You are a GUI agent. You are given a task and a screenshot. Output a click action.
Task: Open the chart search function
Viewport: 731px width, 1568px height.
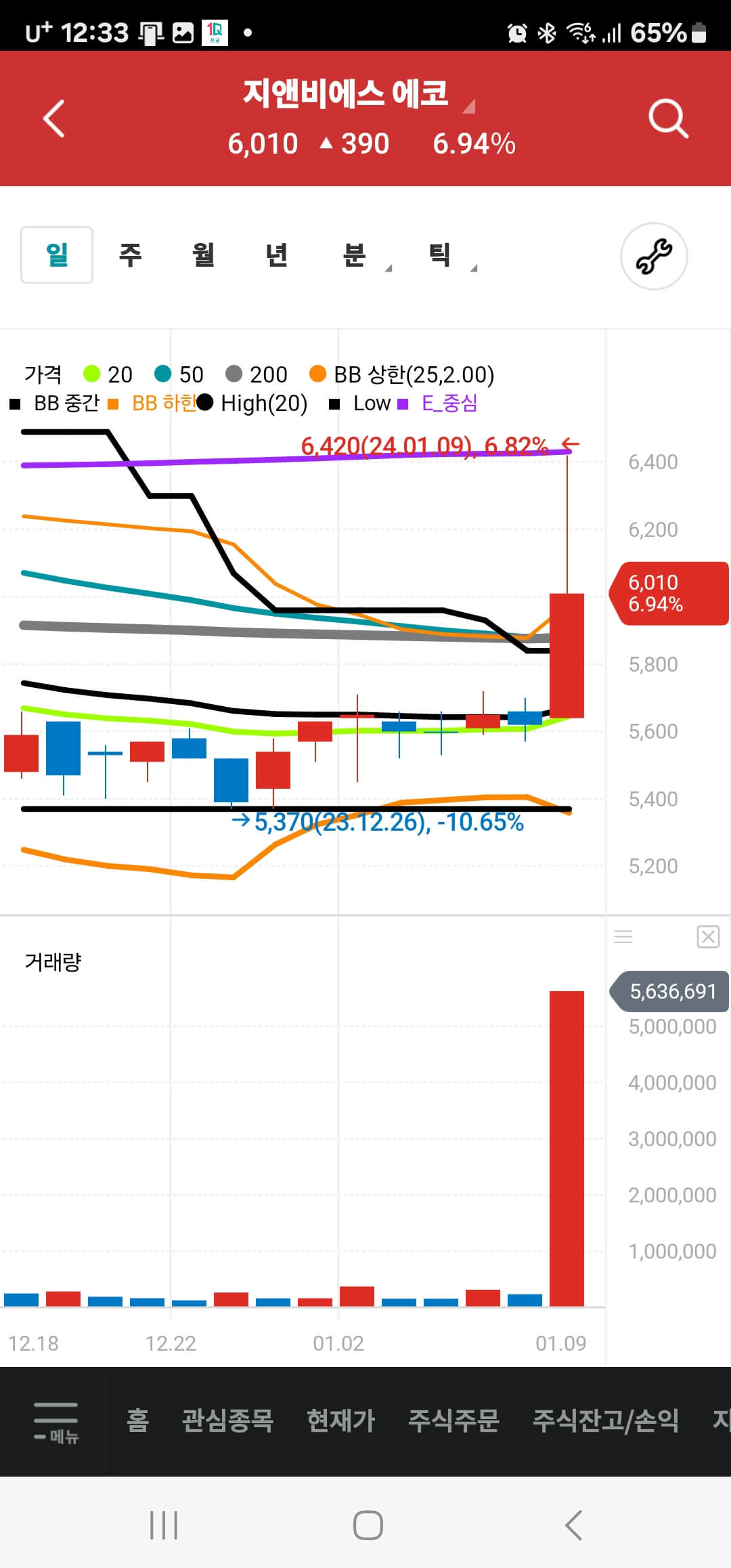click(669, 120)
